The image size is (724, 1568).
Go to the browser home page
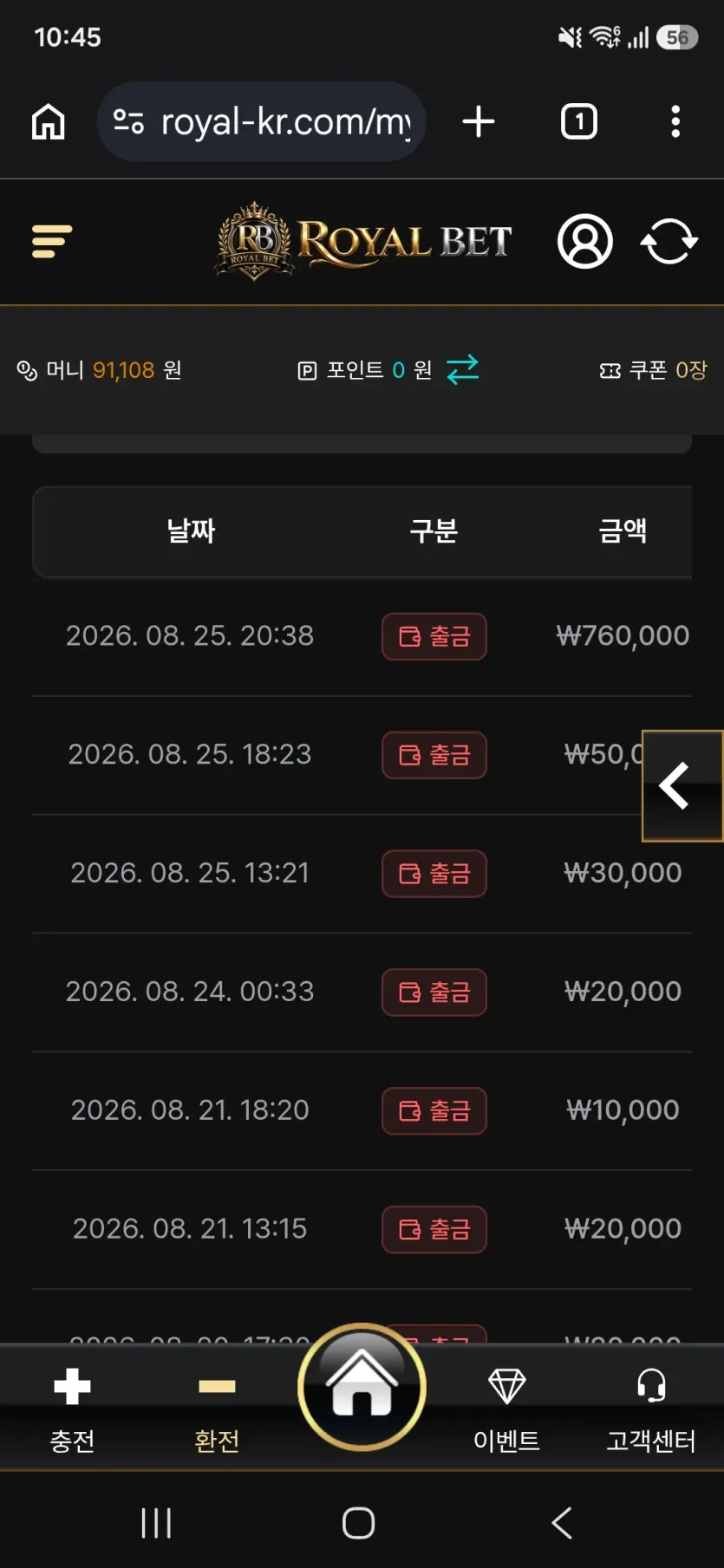click(x=49, y=121)
